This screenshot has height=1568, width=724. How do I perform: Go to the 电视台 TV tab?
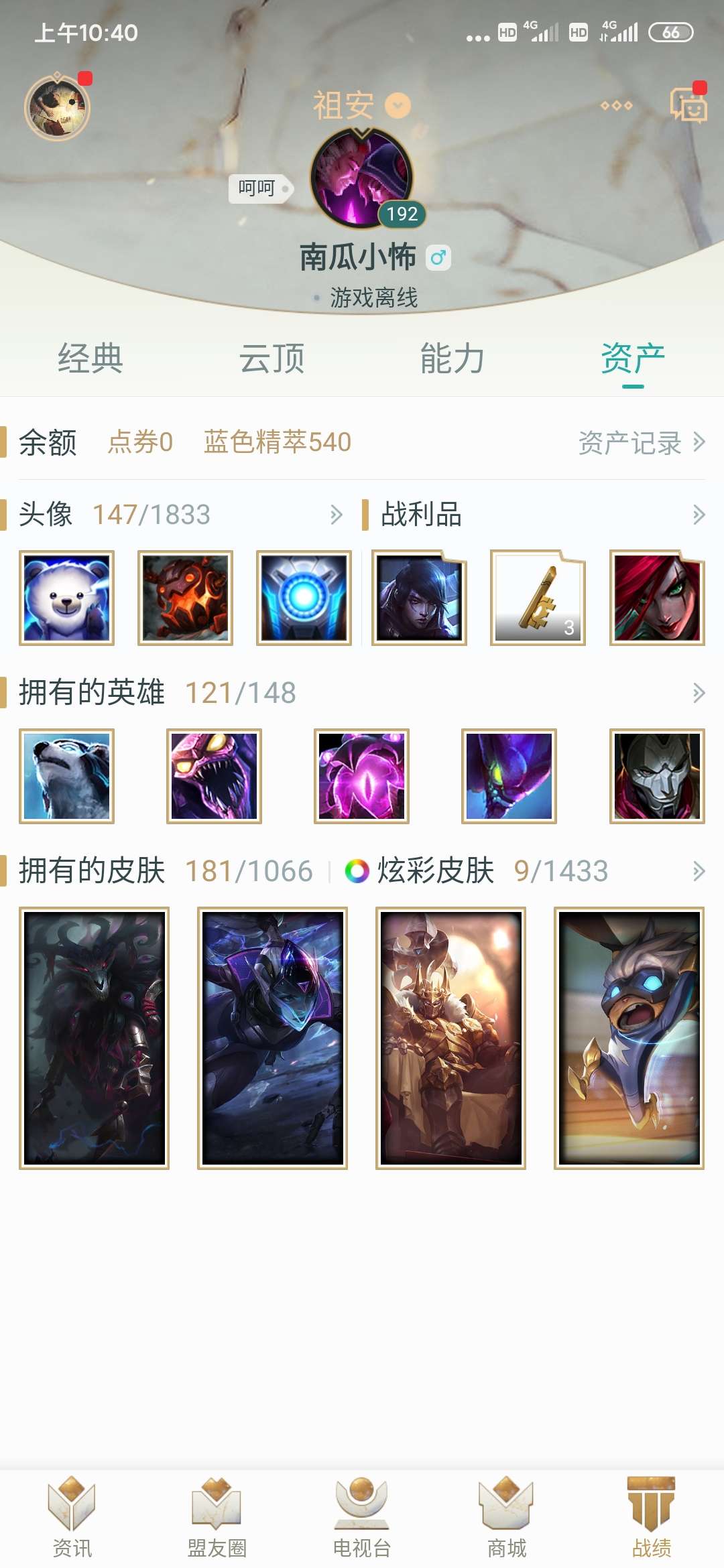pos(362,1518)
